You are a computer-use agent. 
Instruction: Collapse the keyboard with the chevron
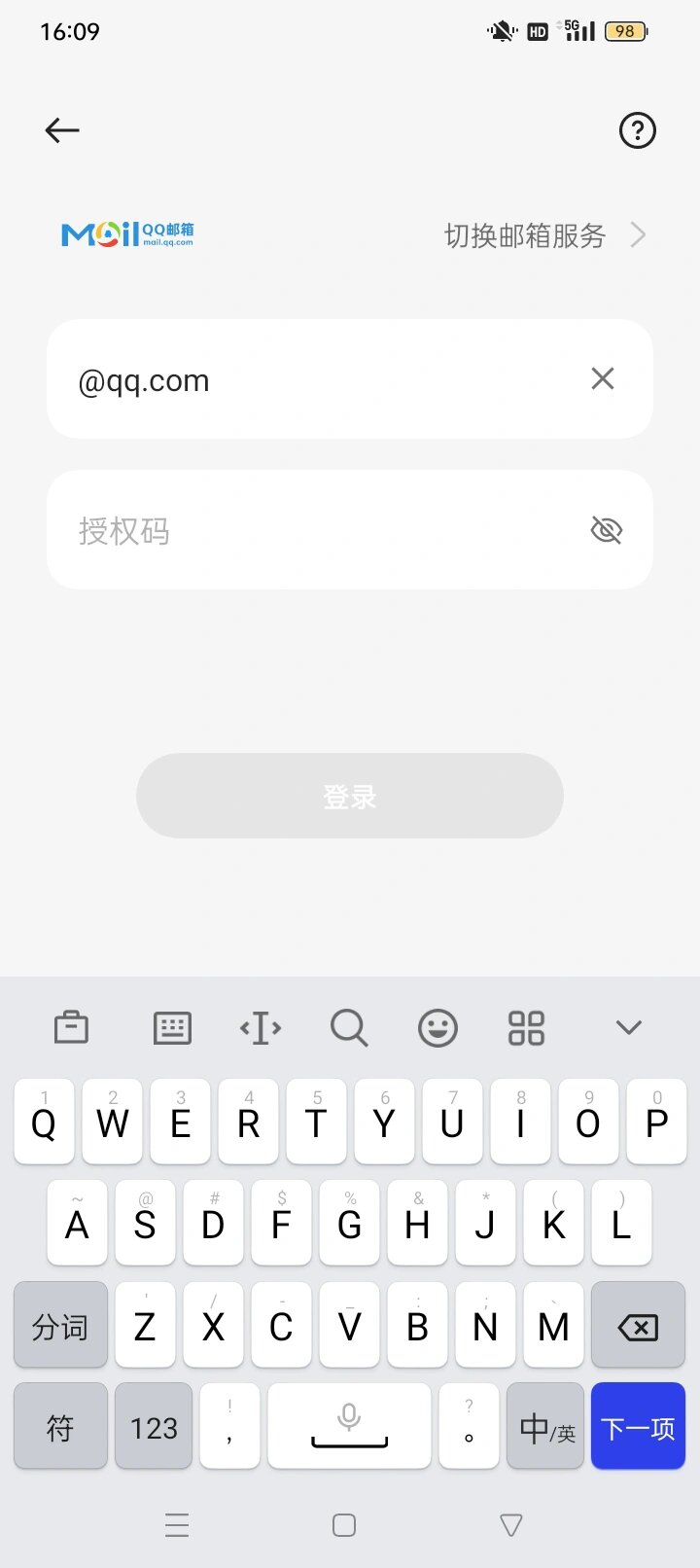tap(627, 1027)
